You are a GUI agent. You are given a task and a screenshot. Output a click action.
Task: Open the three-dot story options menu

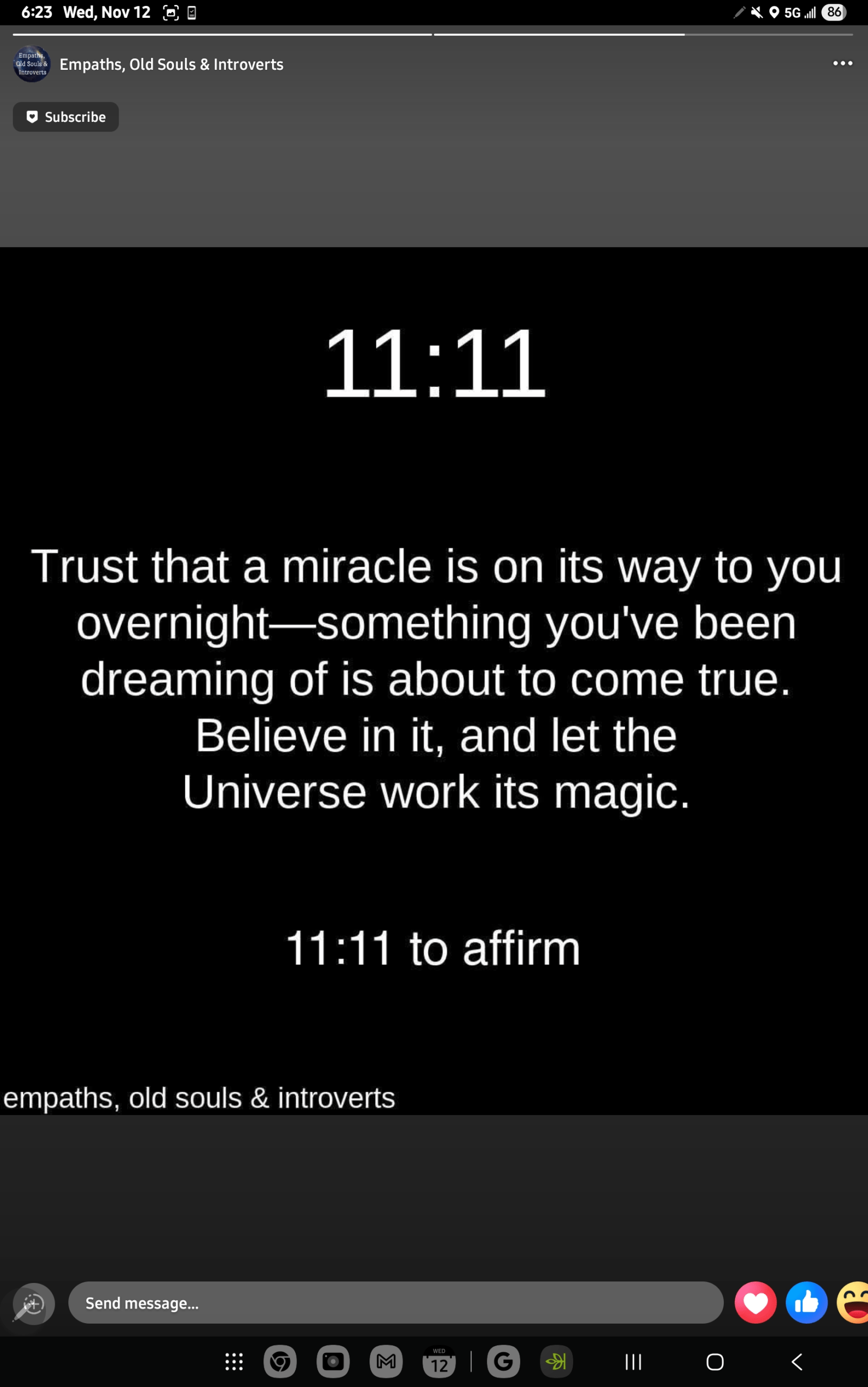[x=842, y=63]
